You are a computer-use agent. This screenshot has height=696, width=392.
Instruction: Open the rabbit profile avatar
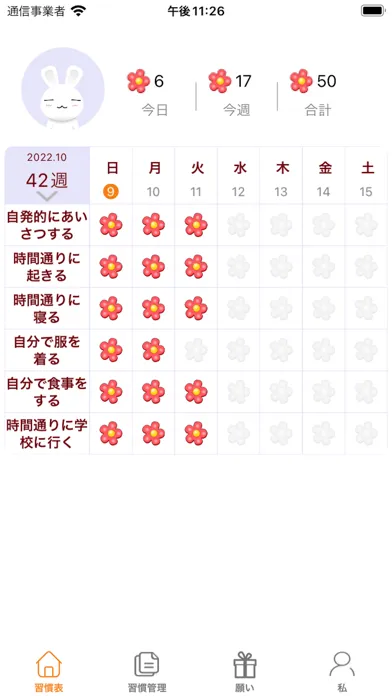click(63, 88)
